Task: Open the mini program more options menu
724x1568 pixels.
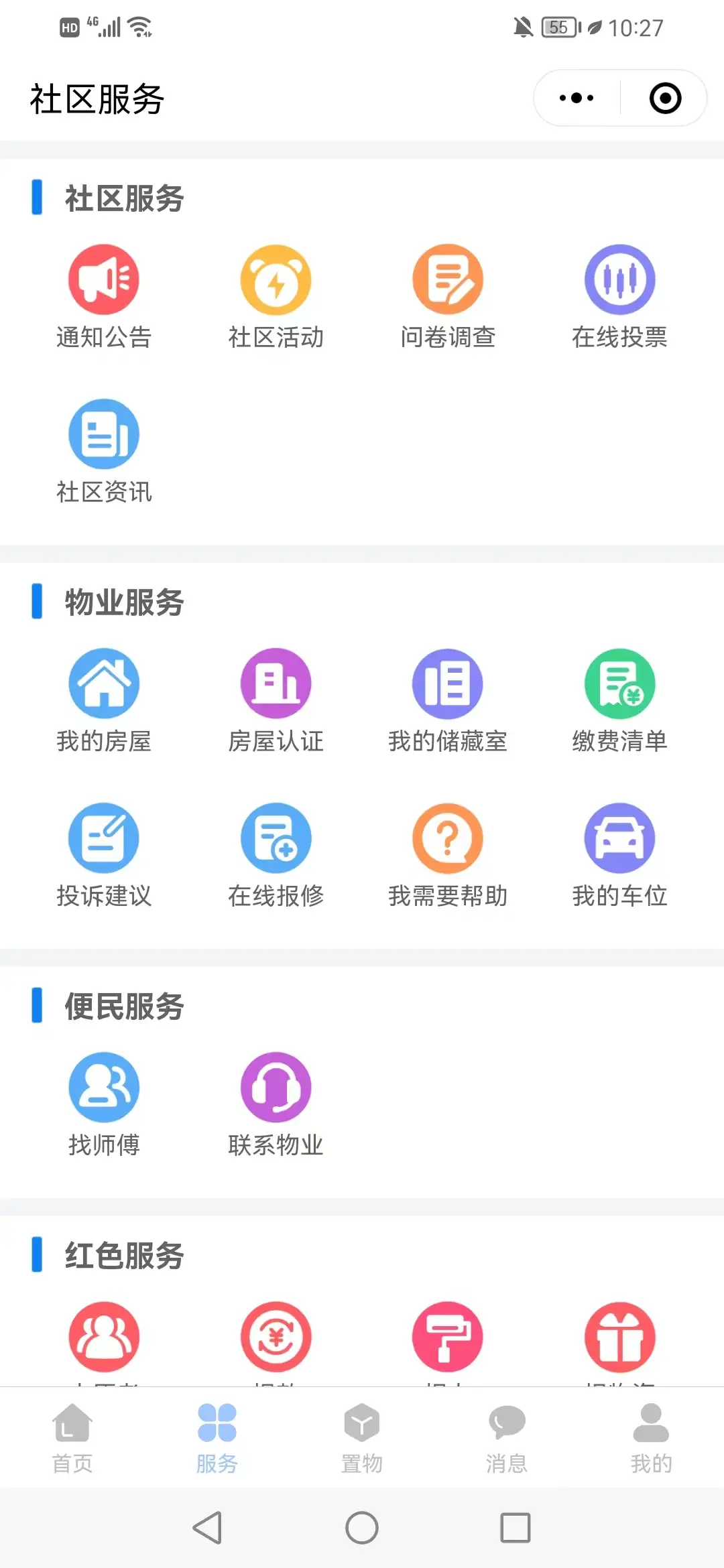Action: [577, 98]
